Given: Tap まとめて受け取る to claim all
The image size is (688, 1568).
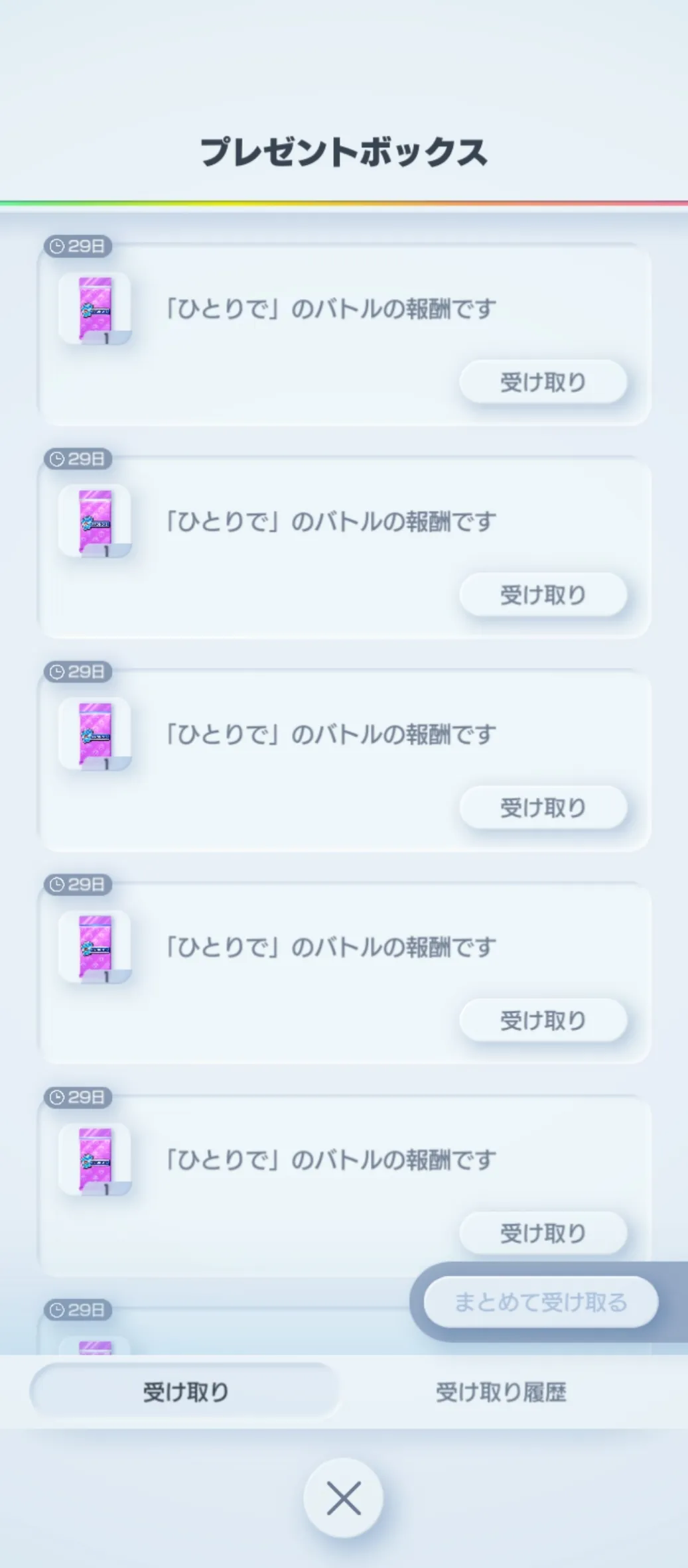Looking at the screenshot, I should tap(541, 1302).
